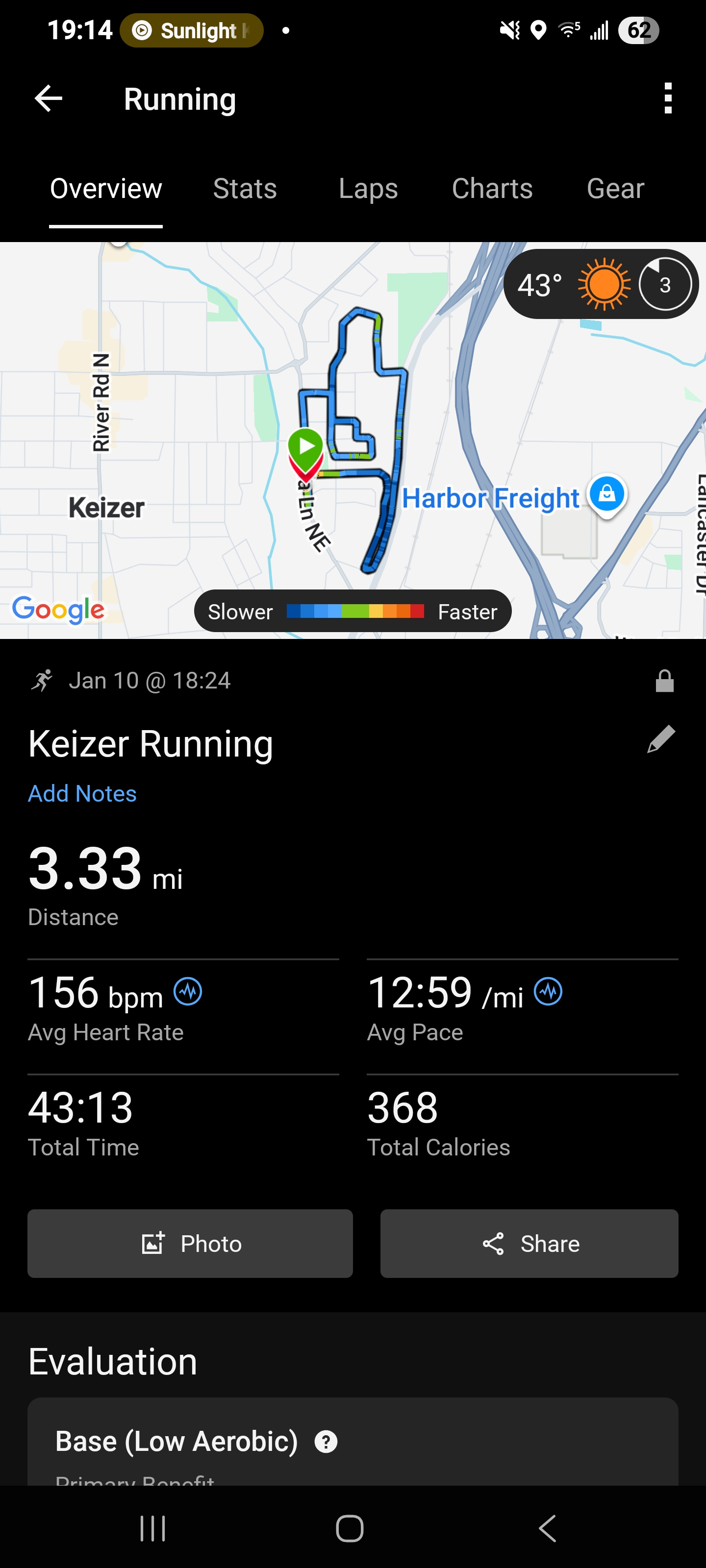This screenshot has height=1568, width=706.
Task: Select the Harbor Freight map pin
Action: point(605,496)
